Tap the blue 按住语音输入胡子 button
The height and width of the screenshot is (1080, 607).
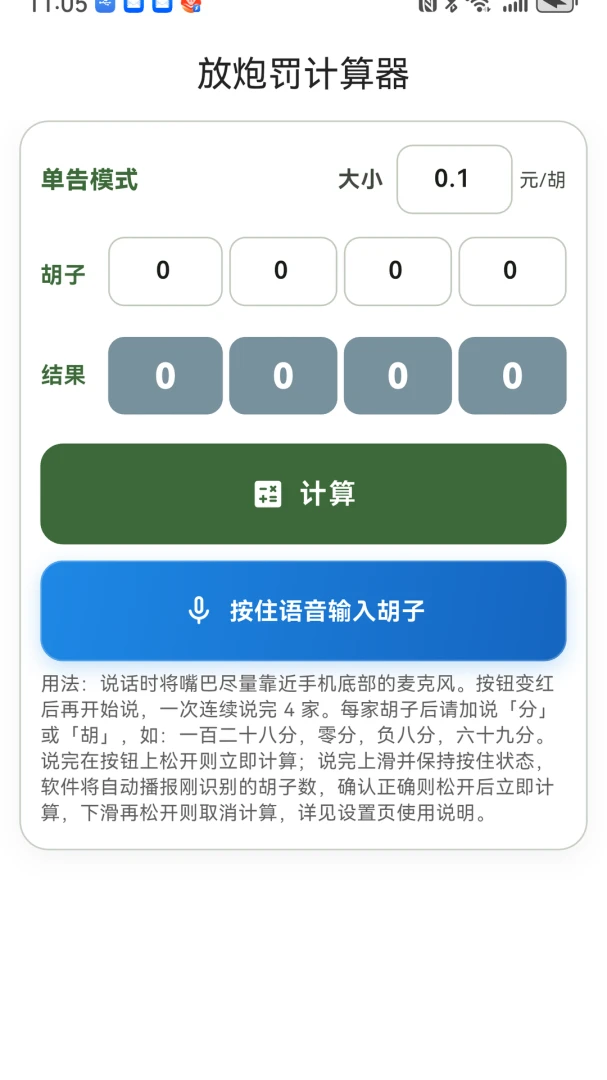point(303,611)
